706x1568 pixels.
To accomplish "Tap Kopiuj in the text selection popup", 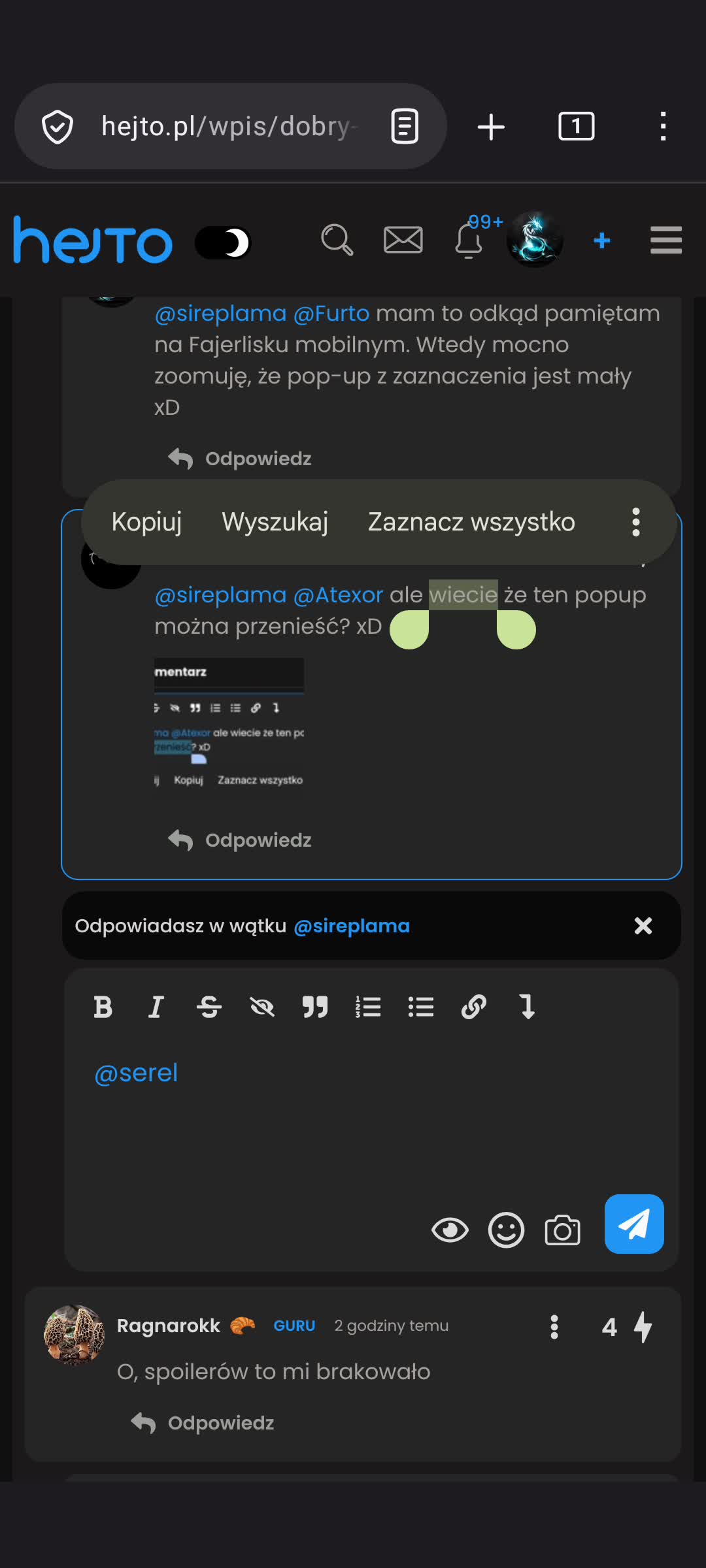I will (146, 522).
